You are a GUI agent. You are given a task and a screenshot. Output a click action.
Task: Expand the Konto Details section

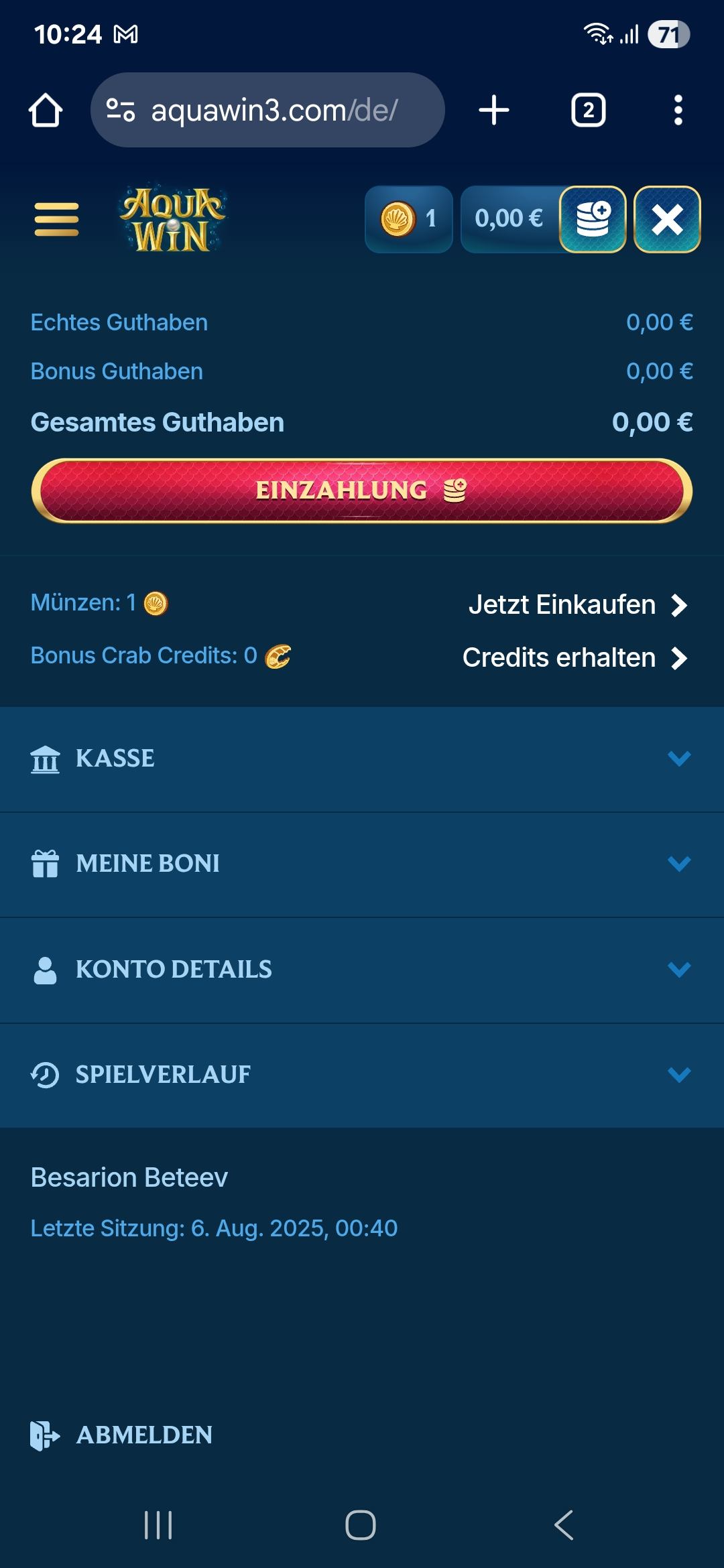[x=361, y=970]
